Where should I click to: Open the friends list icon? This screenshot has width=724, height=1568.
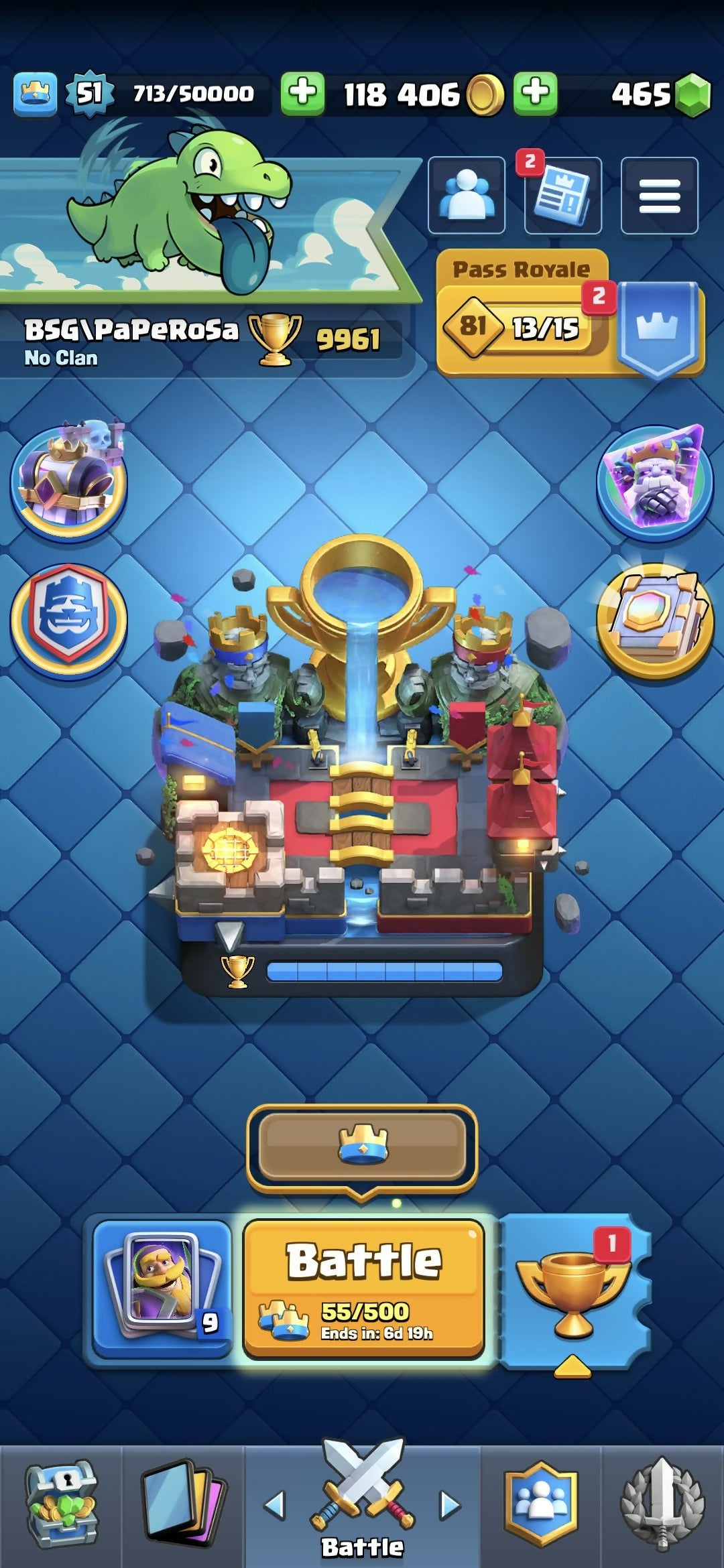tap(467, 196)
